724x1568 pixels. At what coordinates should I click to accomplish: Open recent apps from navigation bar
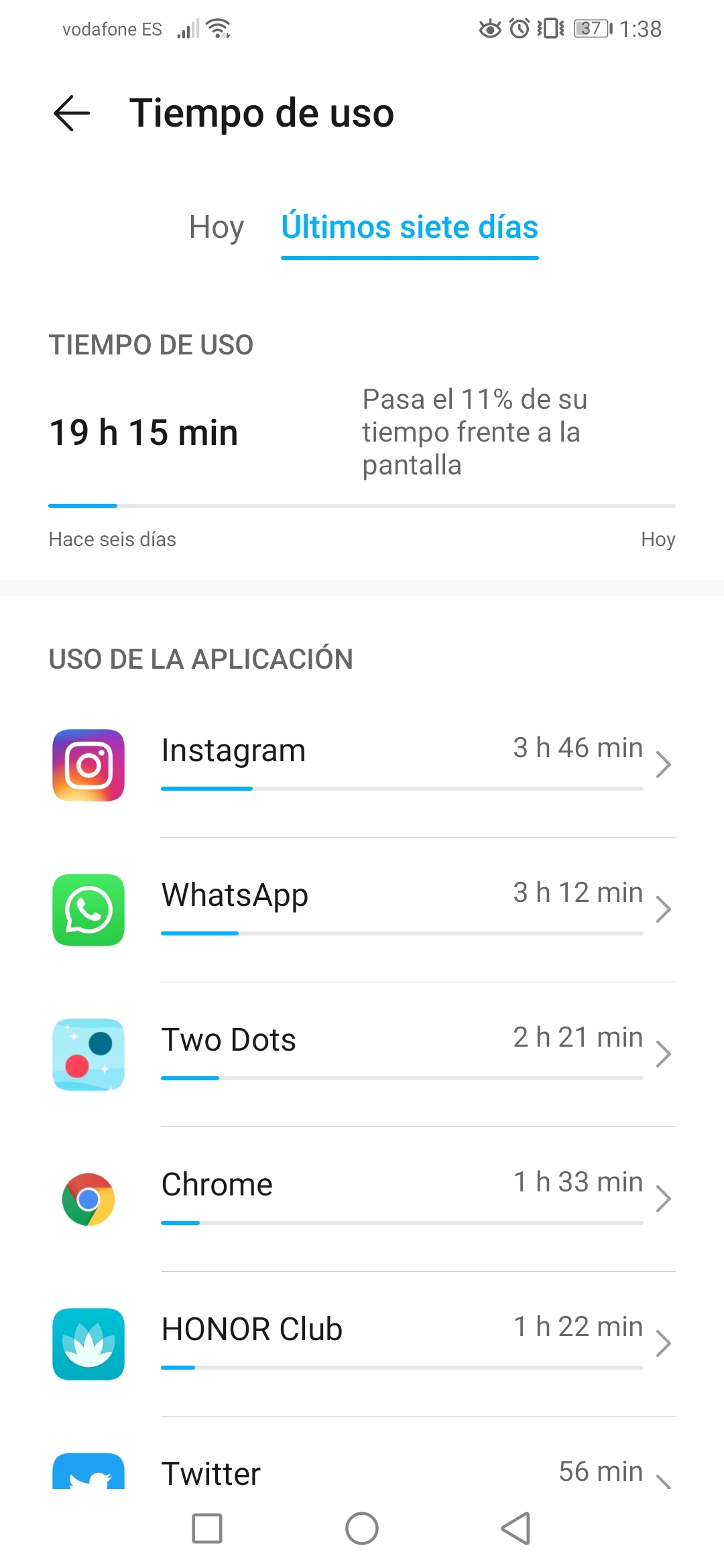[x=207, y=1528]
